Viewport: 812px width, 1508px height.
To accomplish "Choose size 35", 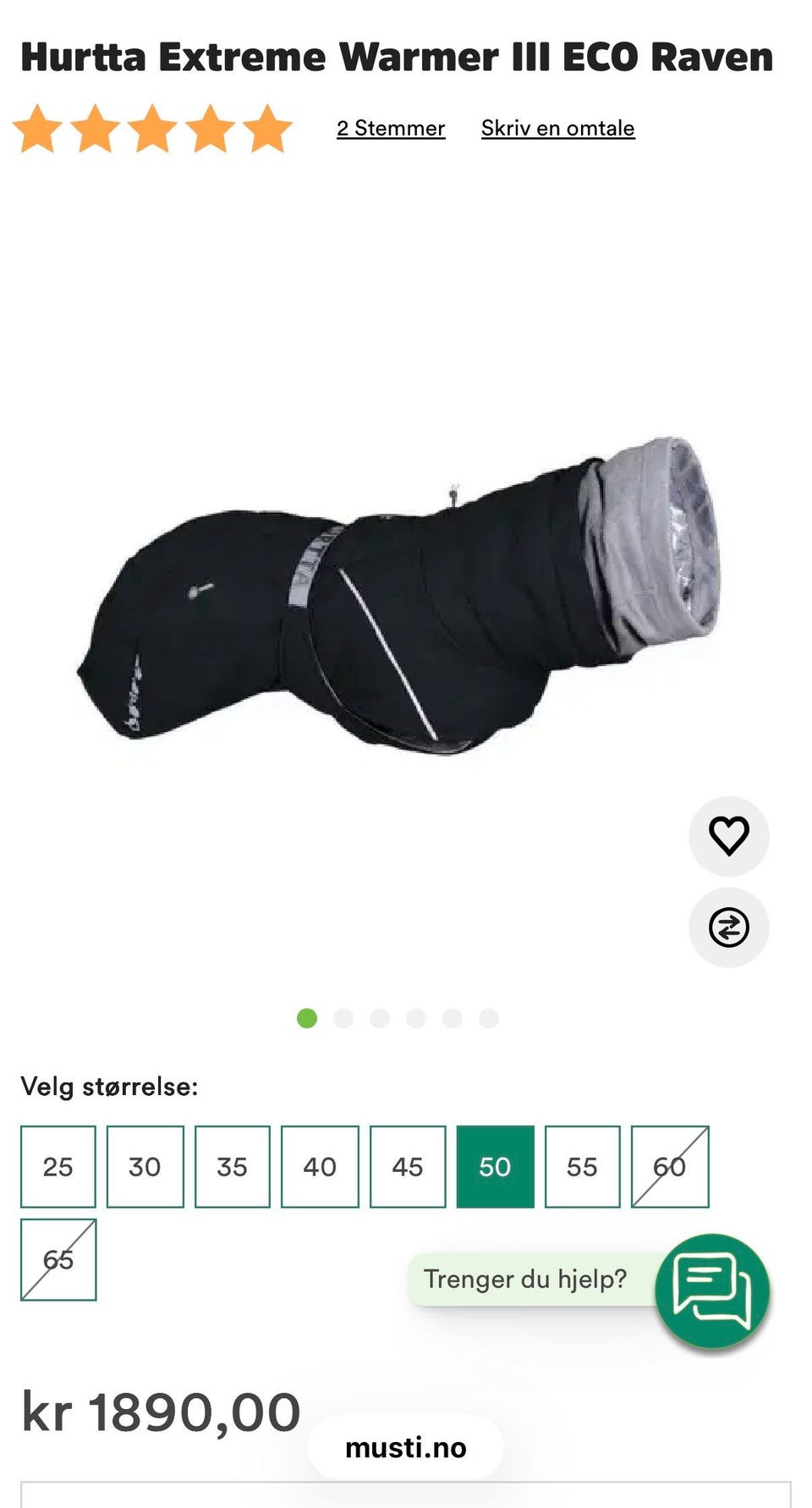I will pos(233,1166).
